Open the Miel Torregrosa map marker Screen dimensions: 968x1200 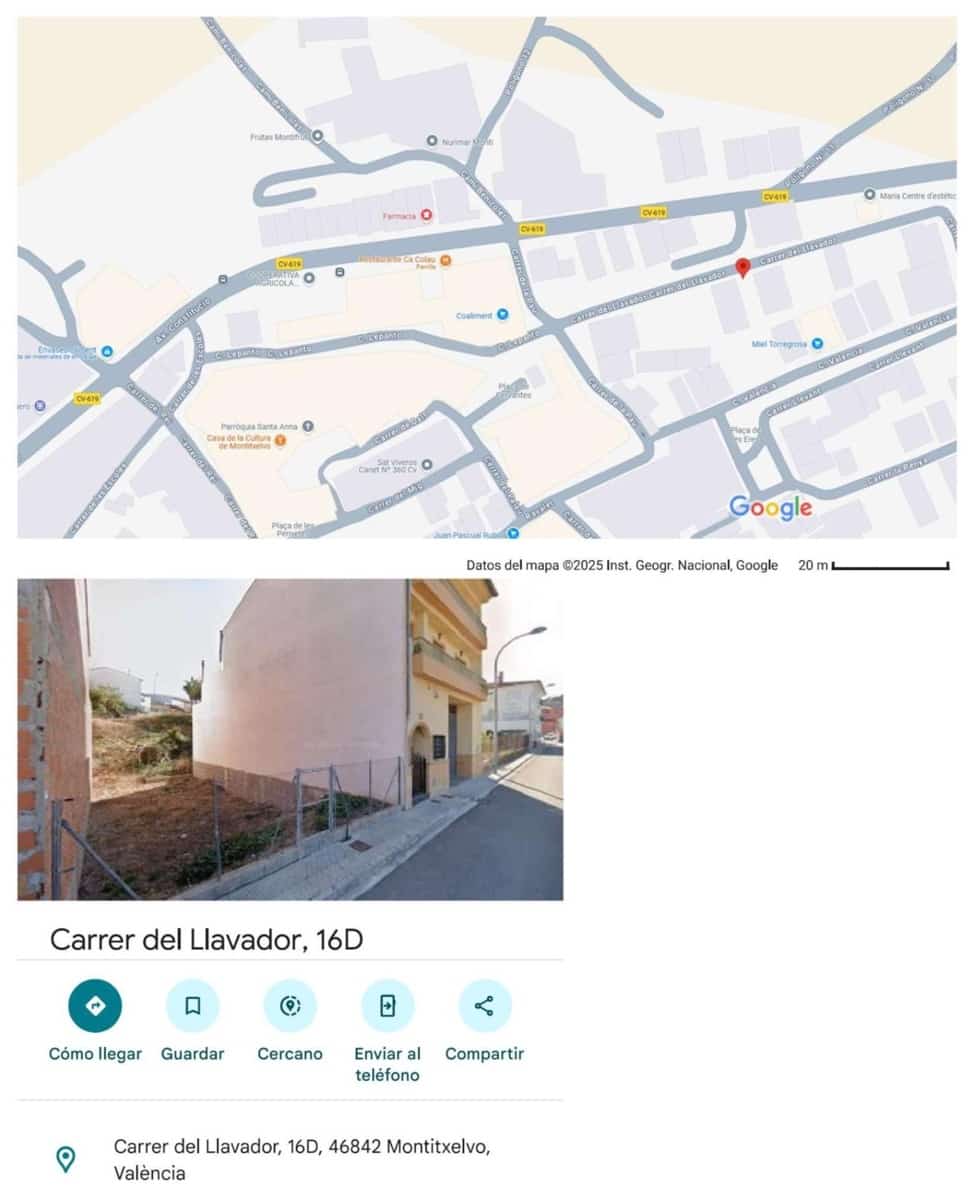[817, 343]
